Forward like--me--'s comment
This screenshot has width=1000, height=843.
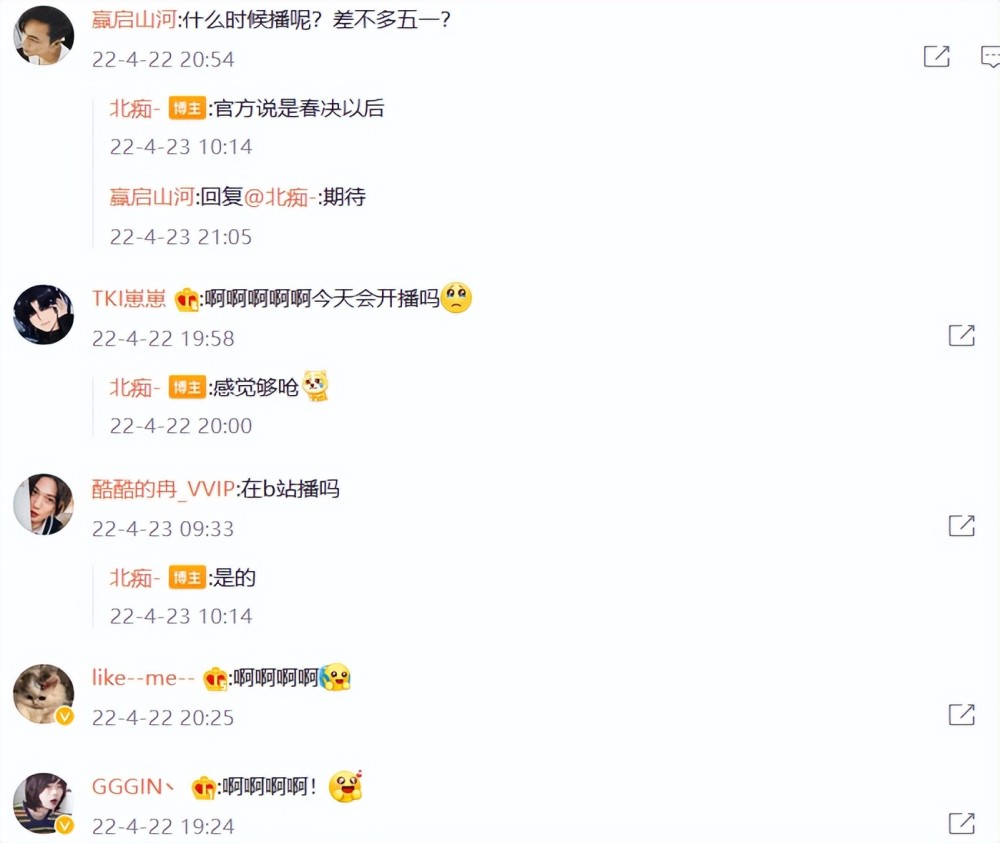click(x=961, y=714)
